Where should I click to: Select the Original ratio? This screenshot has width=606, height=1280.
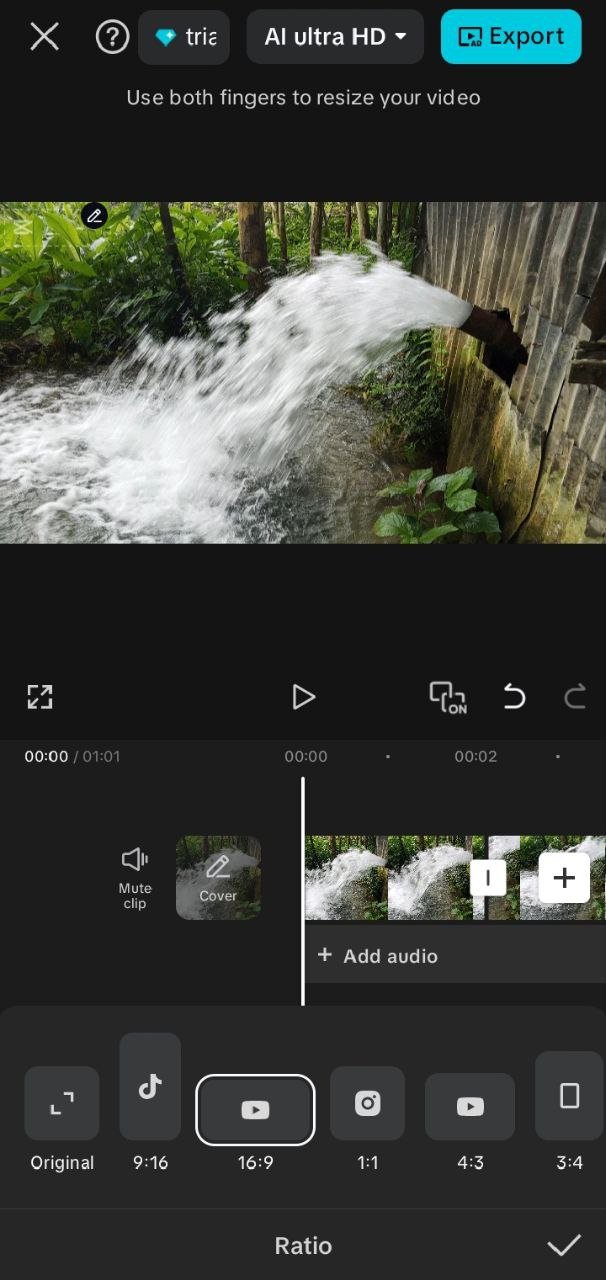(x=62, y=1104)
